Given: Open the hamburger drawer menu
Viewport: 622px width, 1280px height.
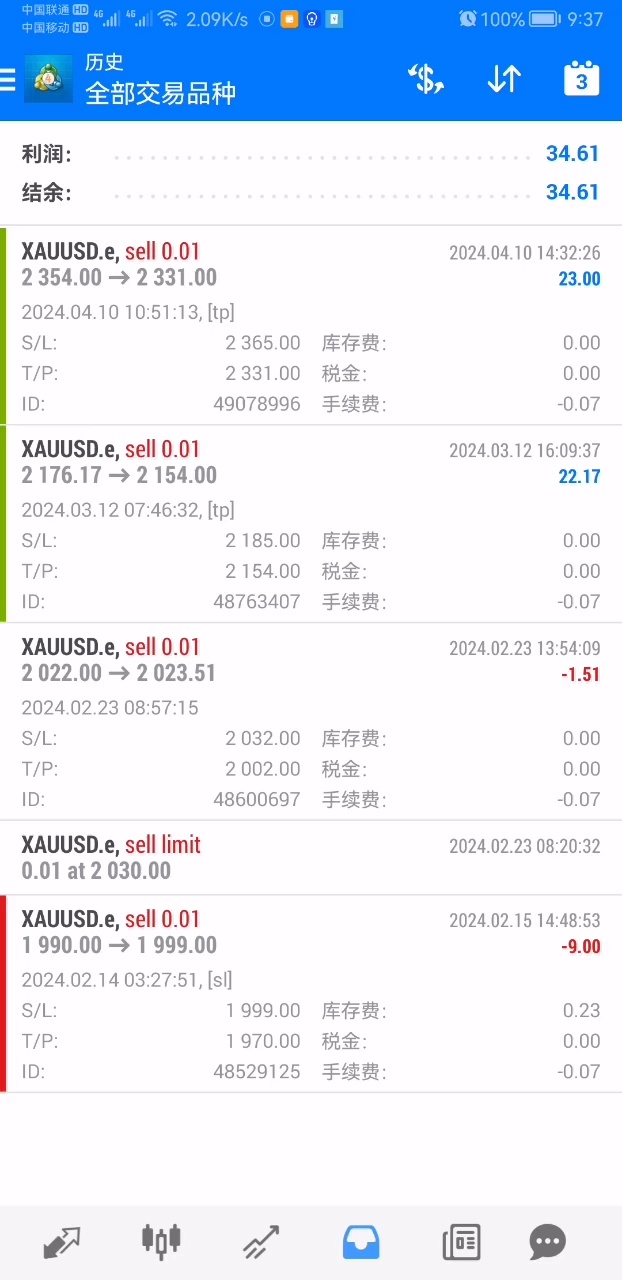Looking at the screenshot, I should coord(7,79).
